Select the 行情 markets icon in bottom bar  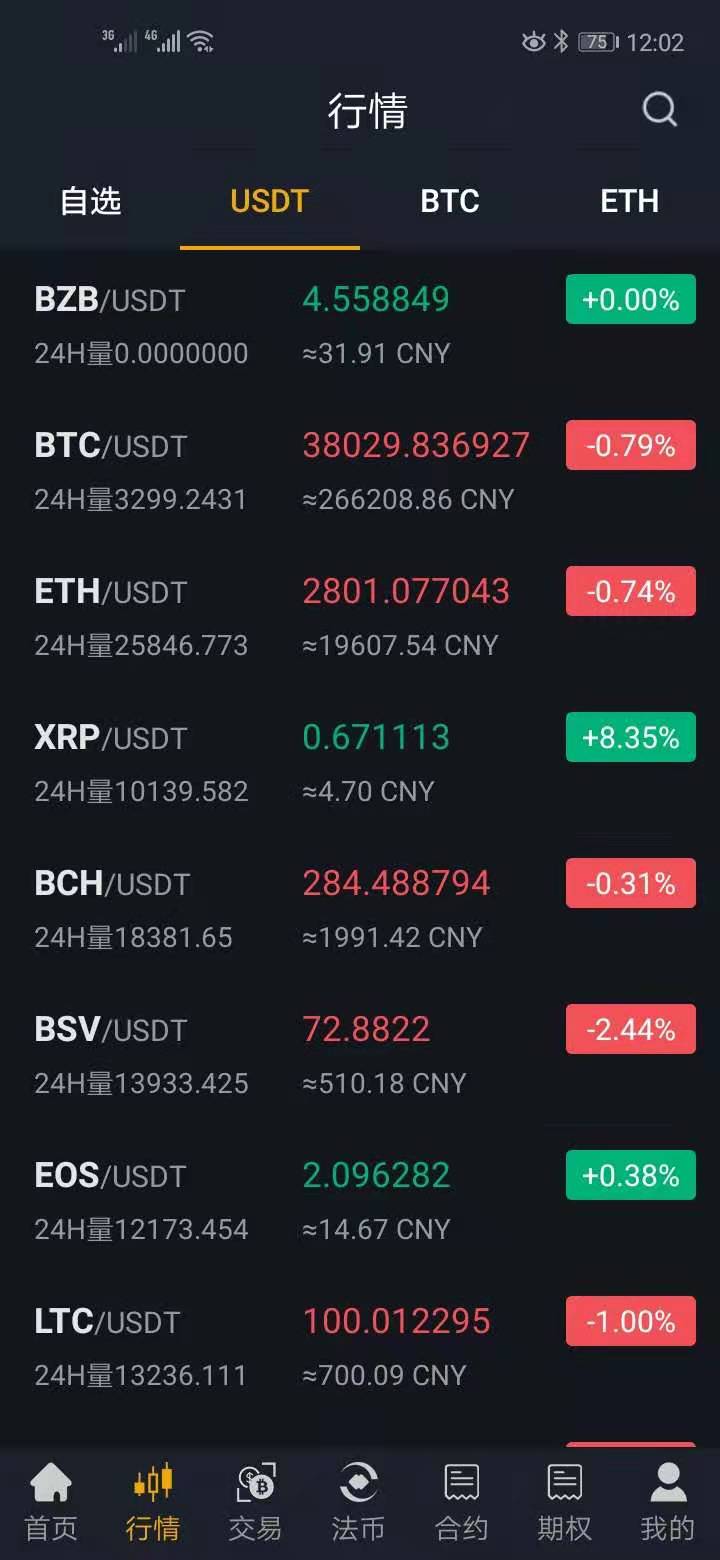coord(153,1500)
